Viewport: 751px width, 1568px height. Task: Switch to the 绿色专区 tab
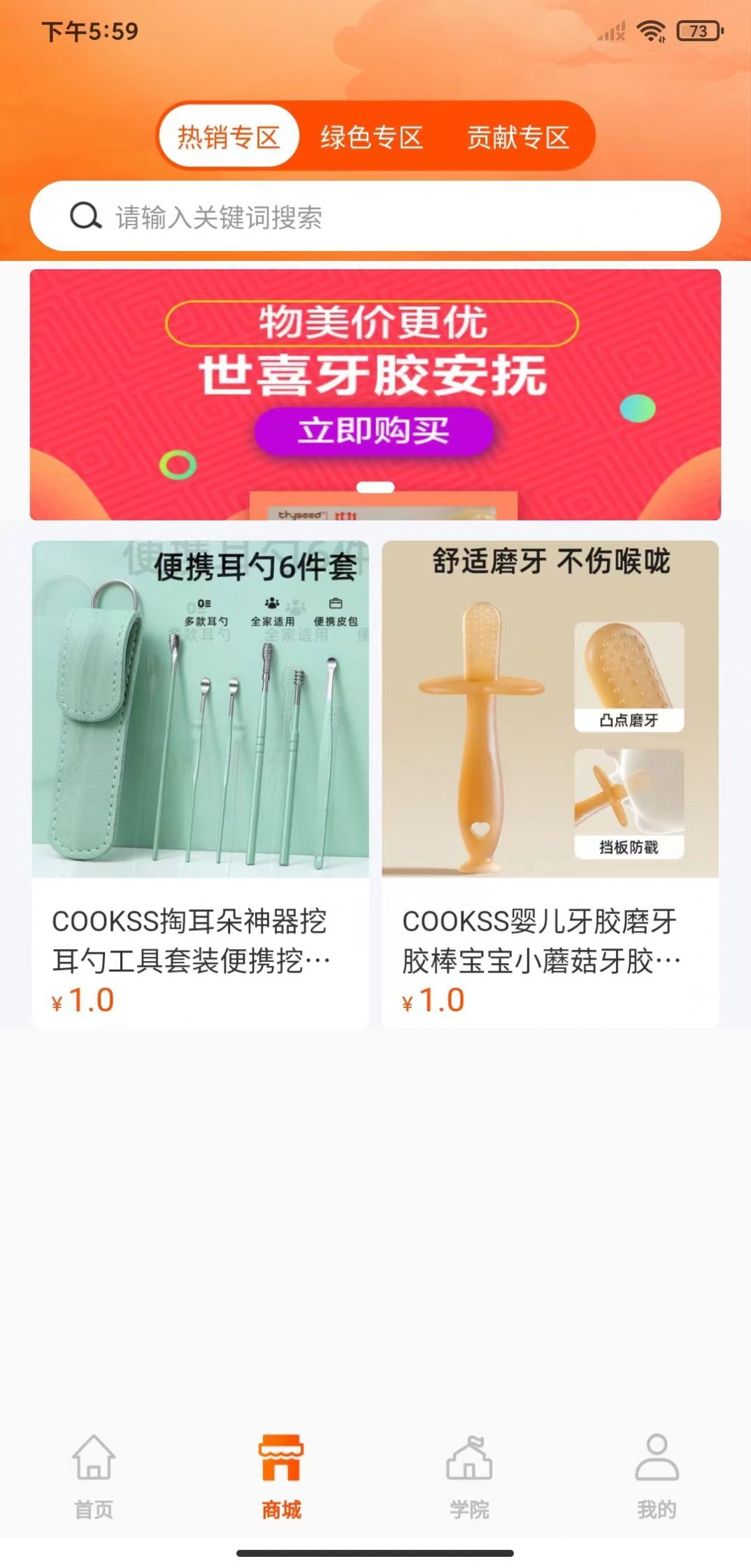(371, 137)
